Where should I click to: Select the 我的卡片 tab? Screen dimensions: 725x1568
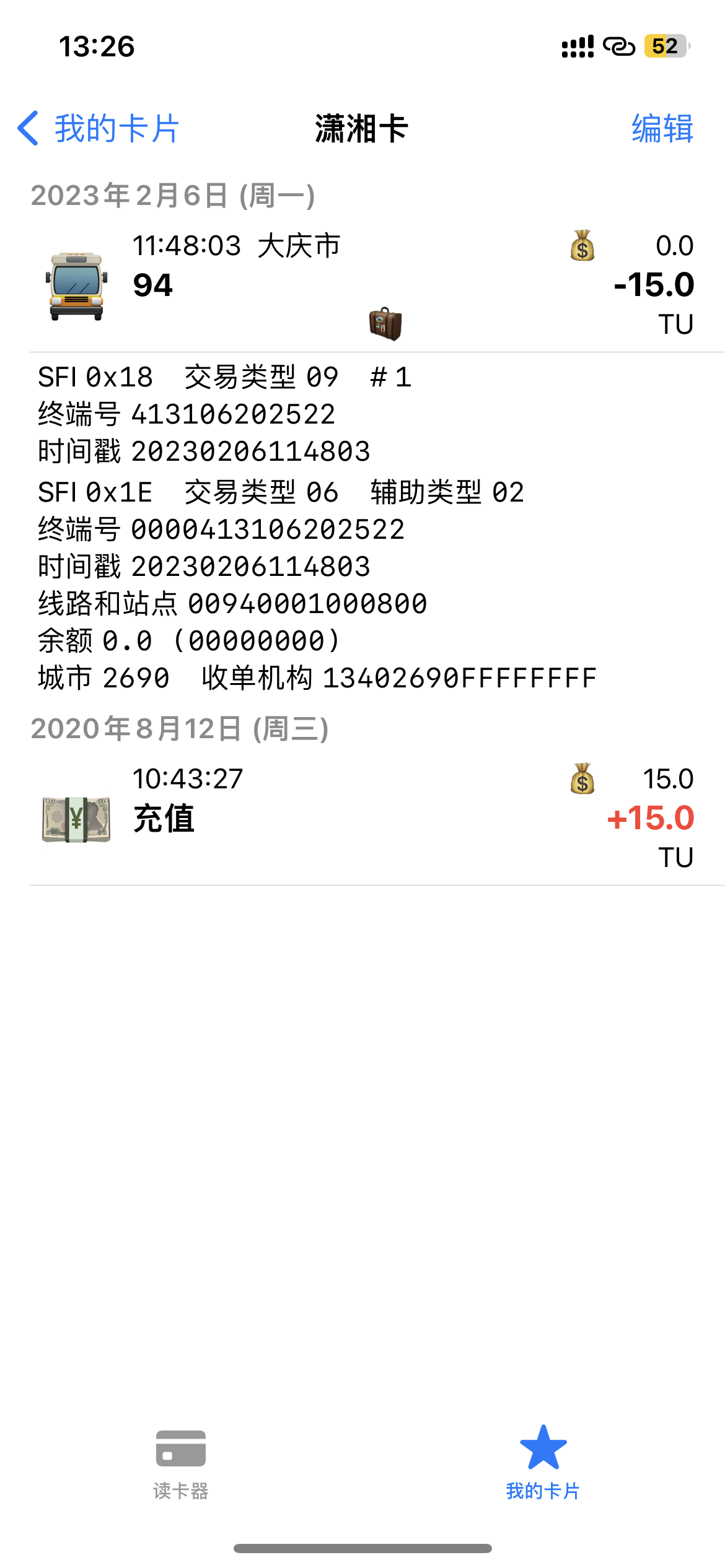(543, 1464)
